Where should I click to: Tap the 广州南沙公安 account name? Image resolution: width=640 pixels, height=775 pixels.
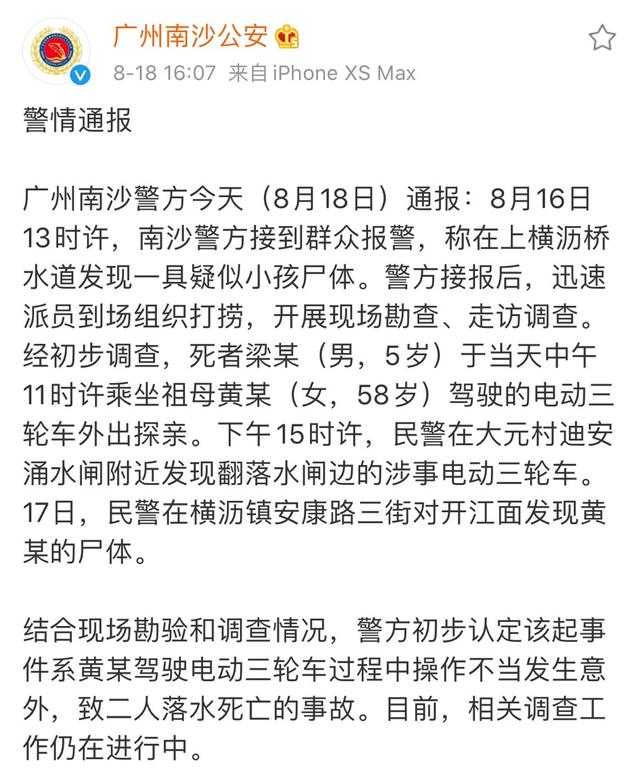190,36
